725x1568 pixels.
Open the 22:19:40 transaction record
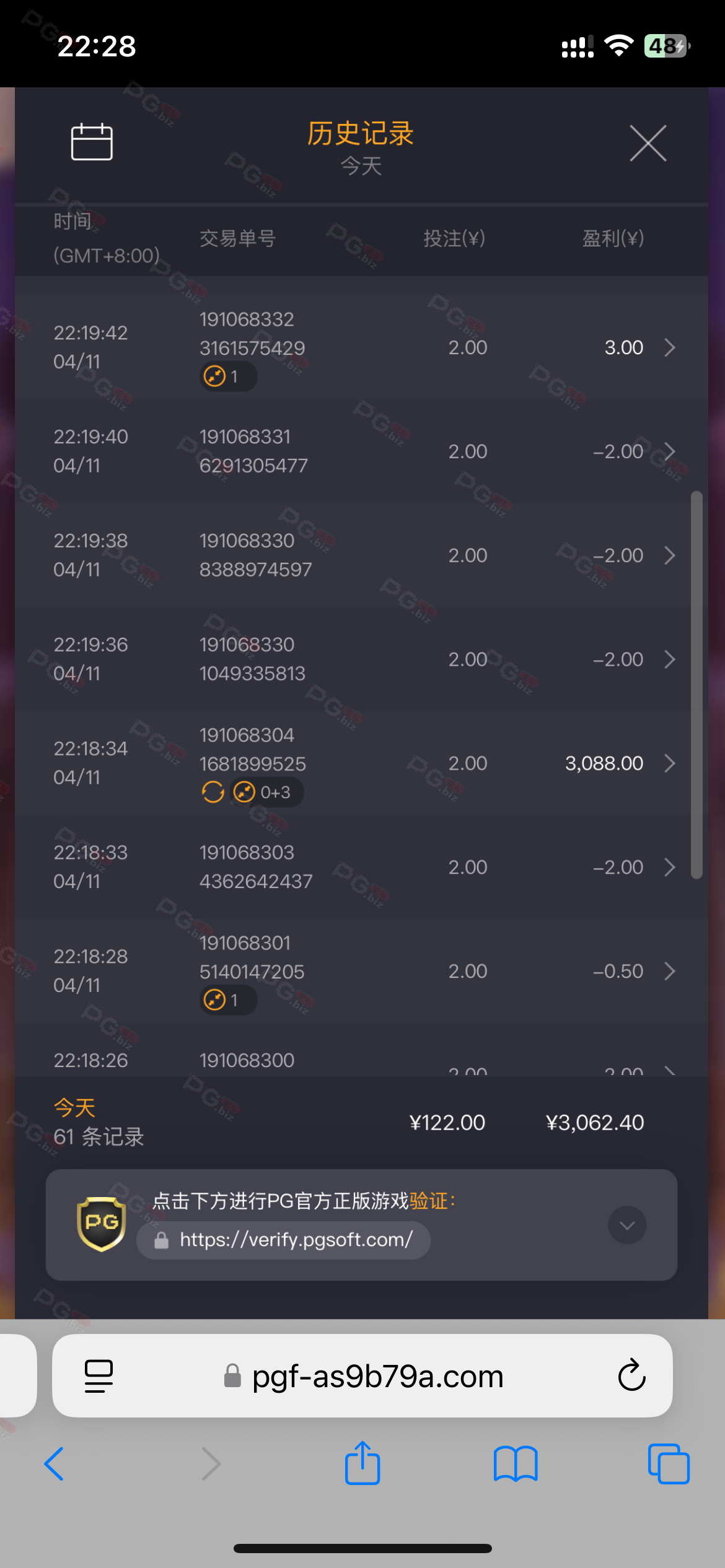click(x=362, y=451)
